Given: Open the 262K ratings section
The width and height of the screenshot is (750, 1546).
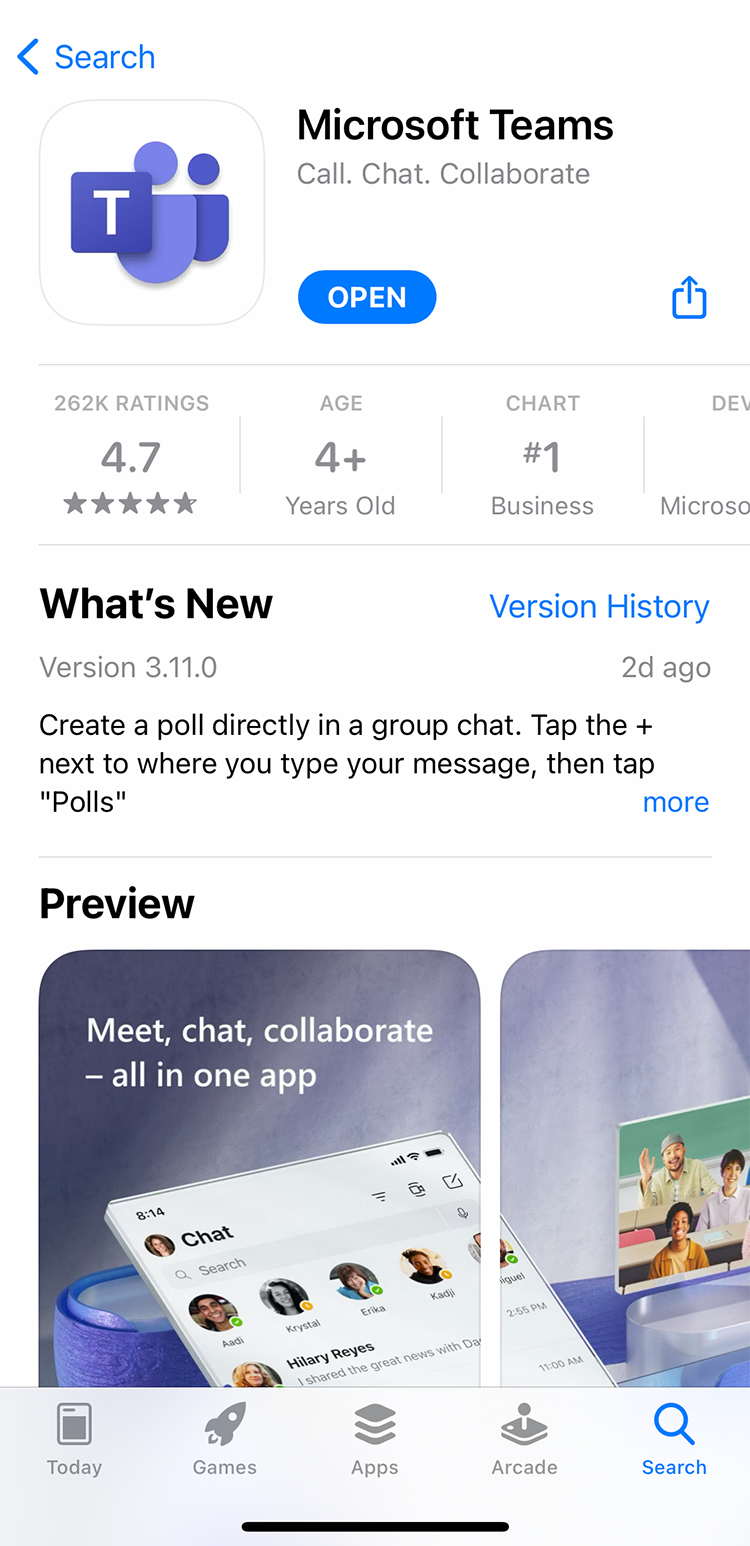Looking at the screenshot, I should [131, 456].
